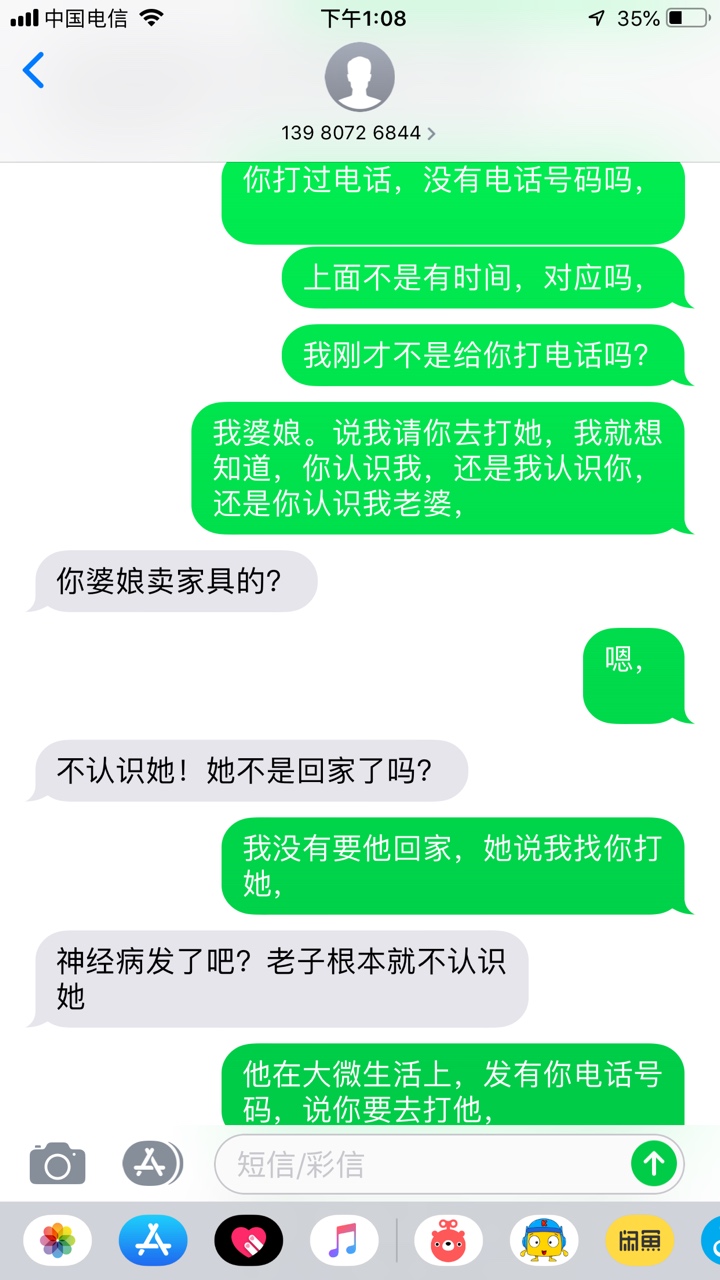Open the camera to attach a photo
The width and height of the screenshot is (720, 1280).
point(57,1163)
